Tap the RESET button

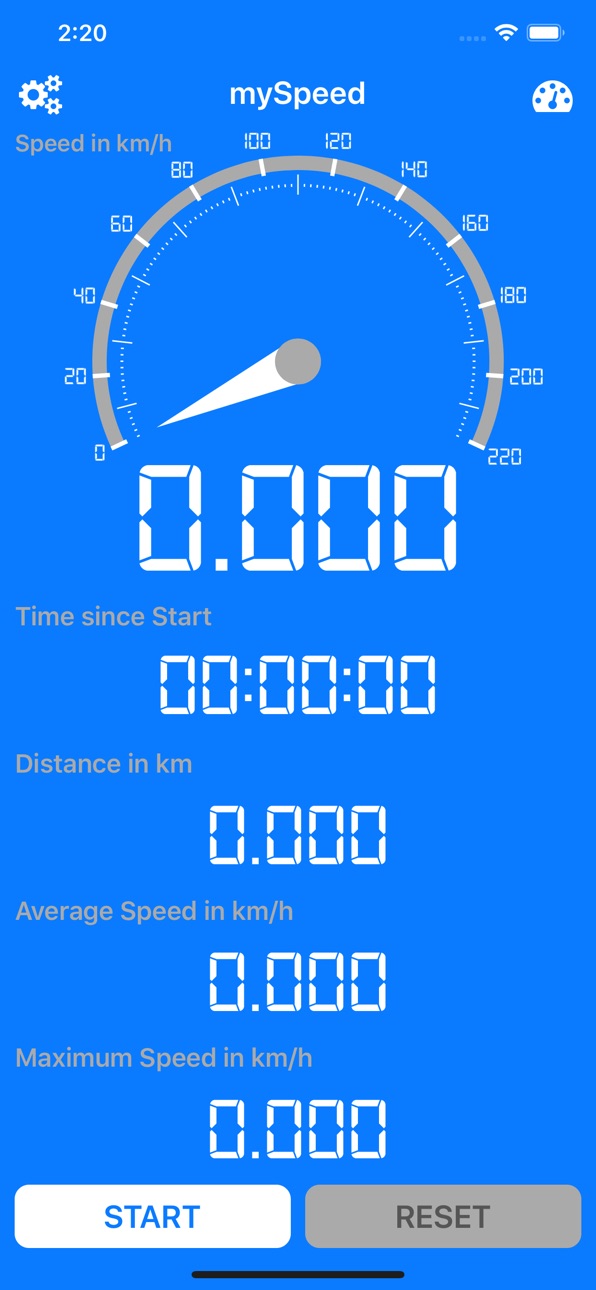443,1216
